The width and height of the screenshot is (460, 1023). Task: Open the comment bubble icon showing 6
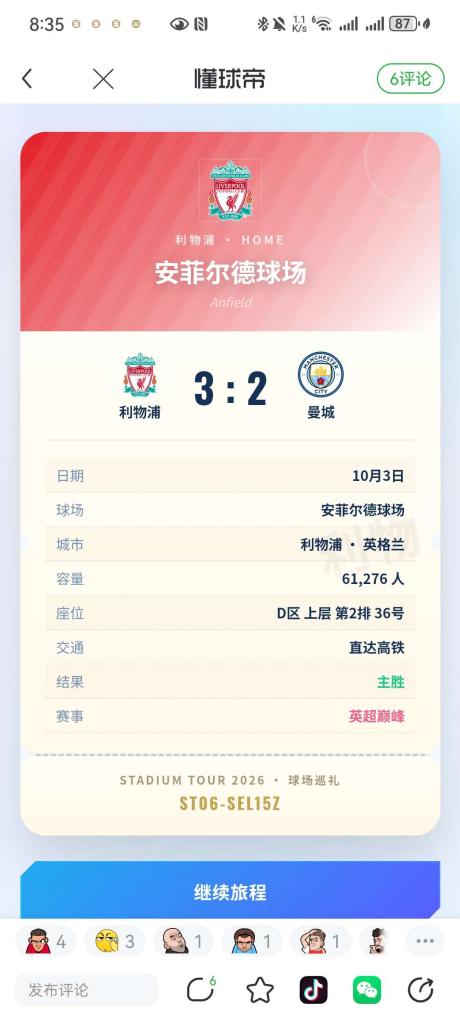tap(201, 990)
